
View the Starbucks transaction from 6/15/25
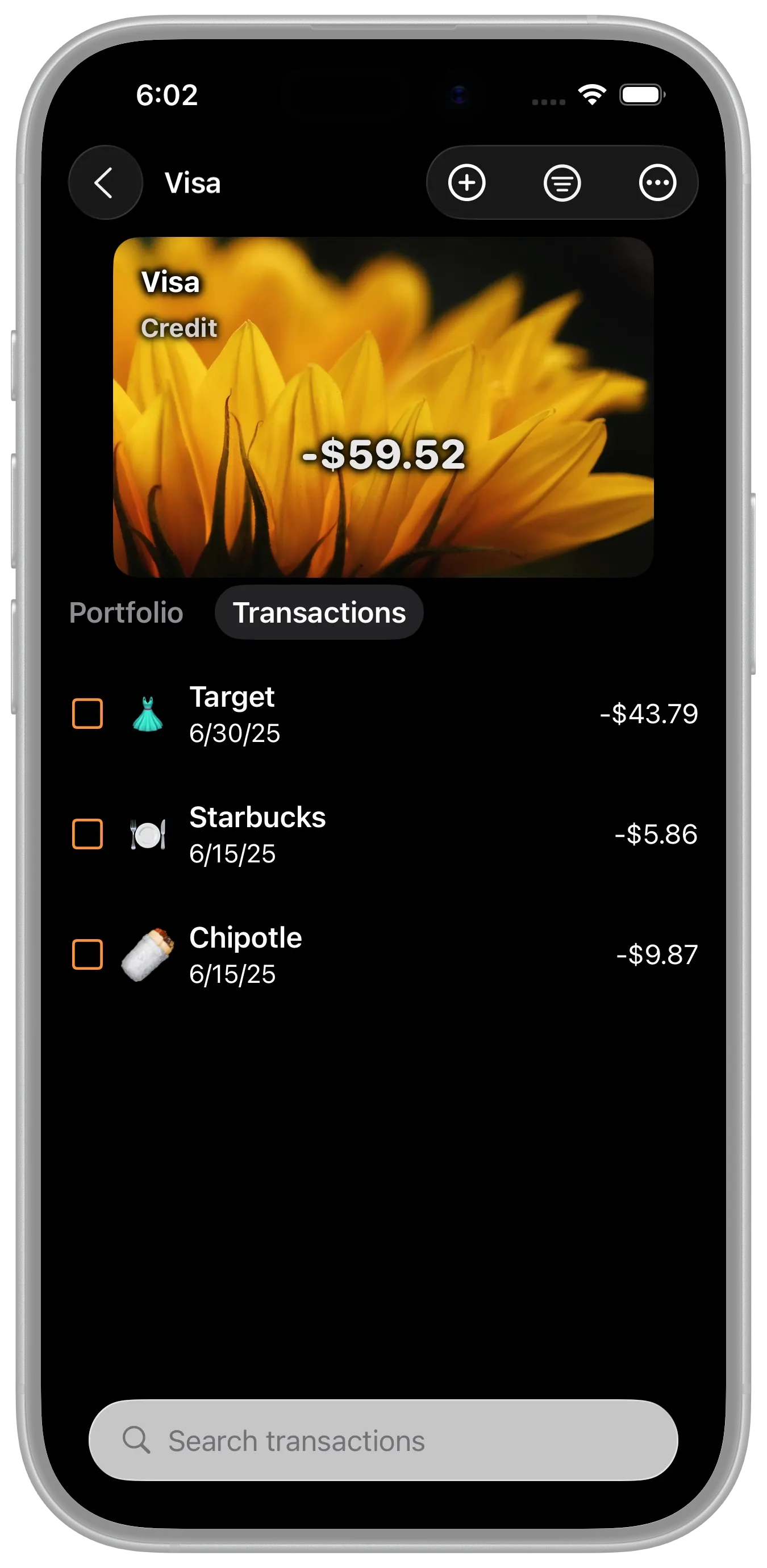point(390,834)
